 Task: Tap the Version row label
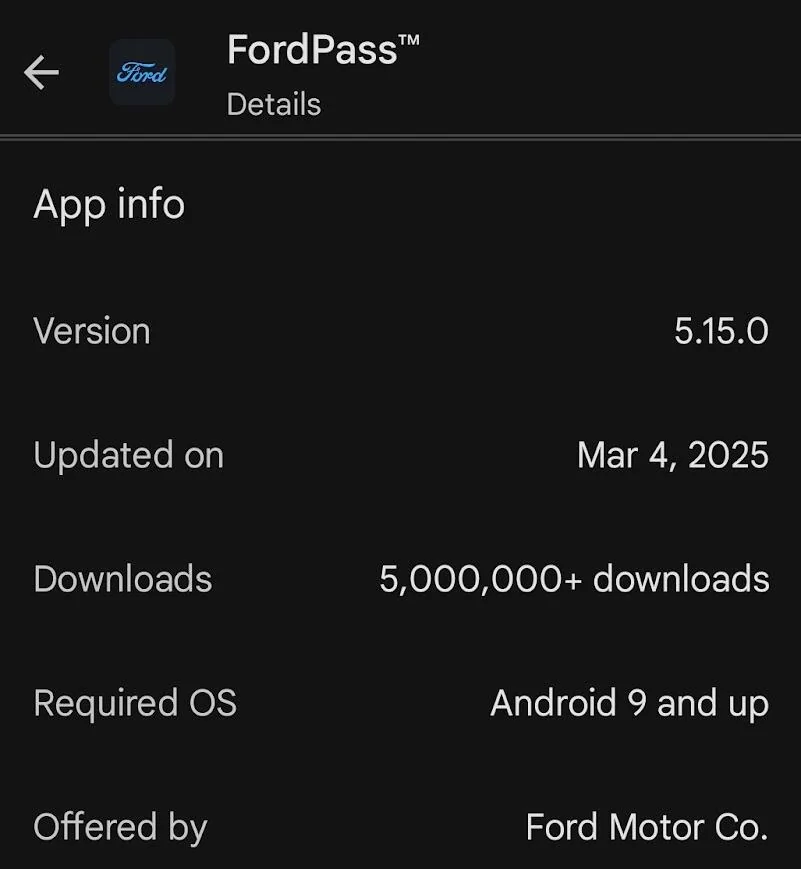[x=91, y=331]
